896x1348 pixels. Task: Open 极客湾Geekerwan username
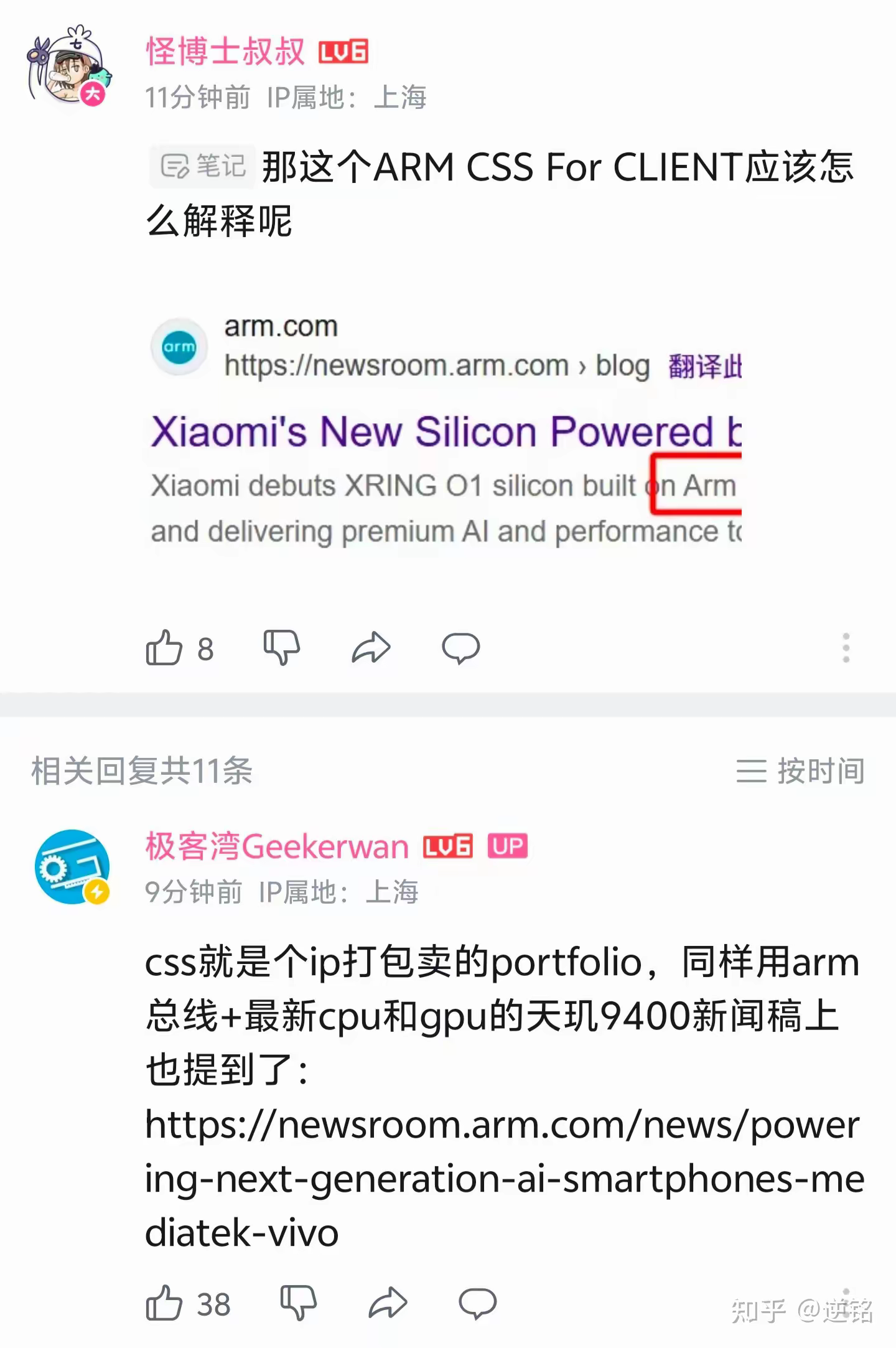point(277,847)
